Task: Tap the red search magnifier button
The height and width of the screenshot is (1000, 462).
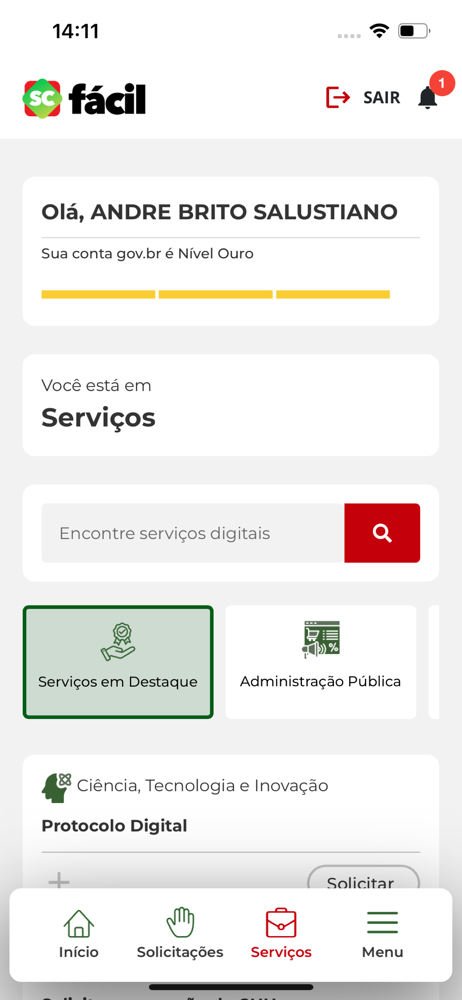Action: coord(382,533)
